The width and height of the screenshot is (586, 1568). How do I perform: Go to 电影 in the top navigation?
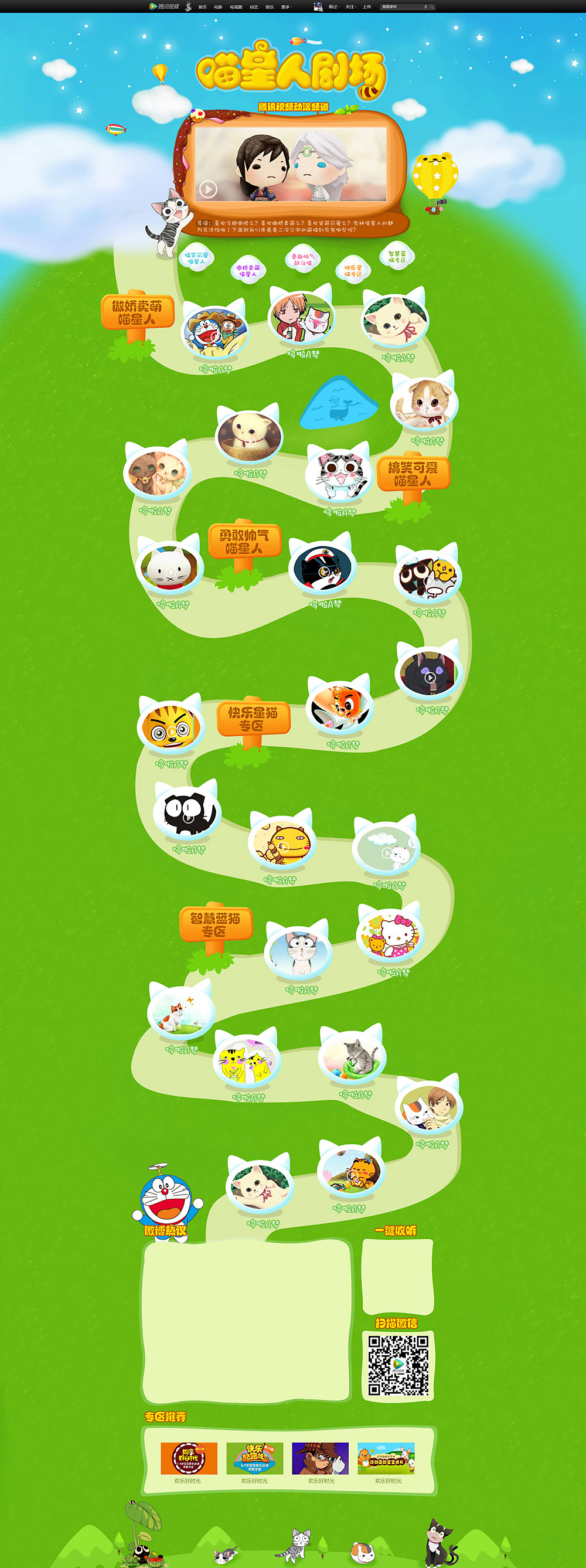tap(218, 6)
